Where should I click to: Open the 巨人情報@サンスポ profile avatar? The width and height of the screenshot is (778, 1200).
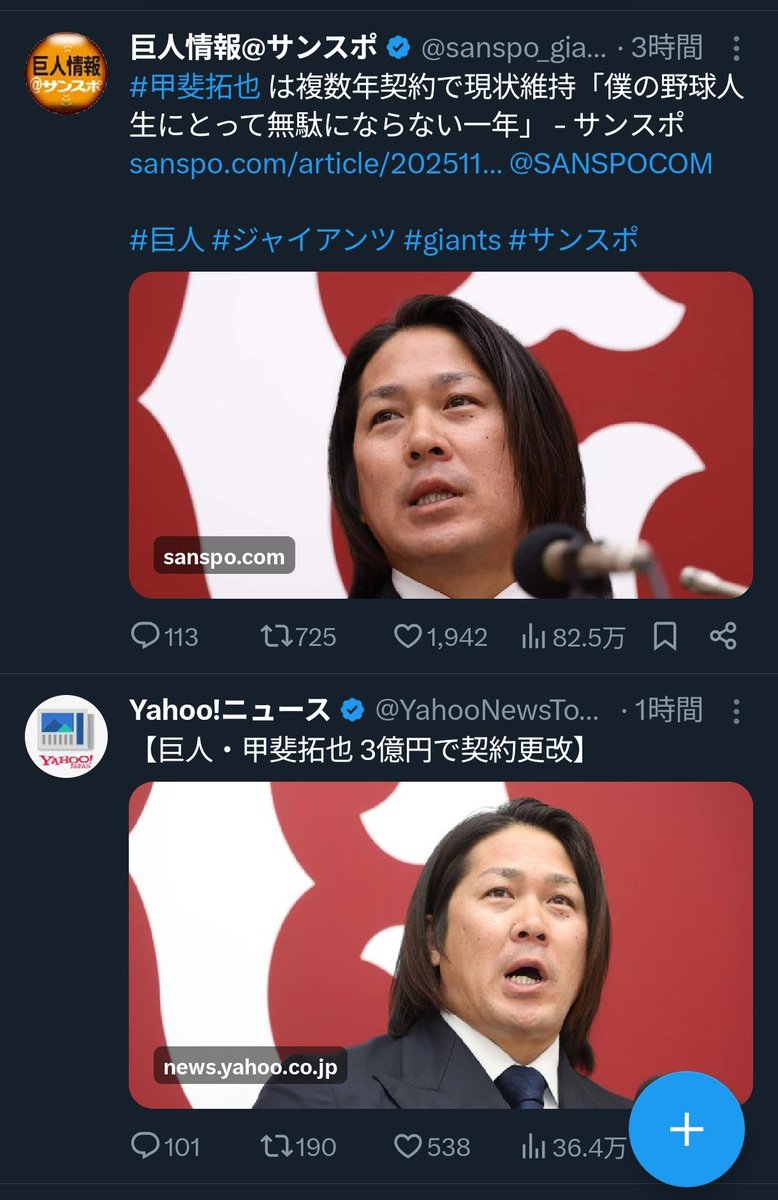point(66,73)
